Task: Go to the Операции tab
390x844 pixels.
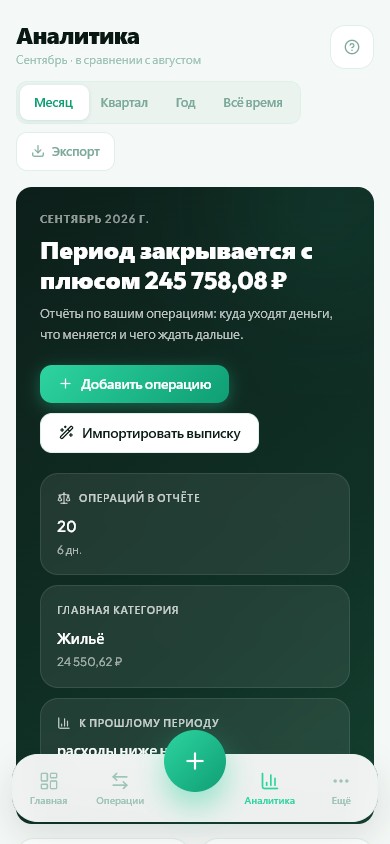Action: 120,788
